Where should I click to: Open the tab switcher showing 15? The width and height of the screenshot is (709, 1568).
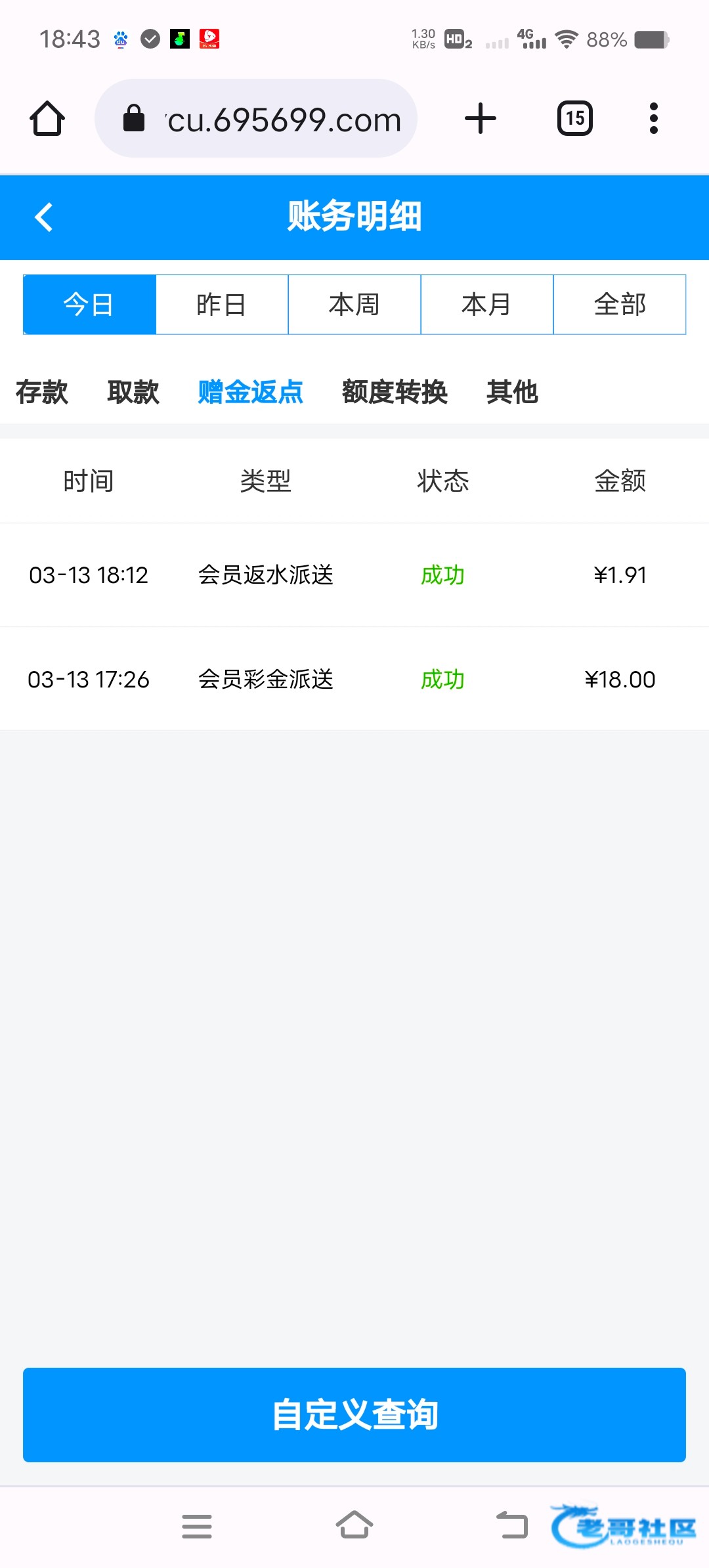(575, 119)
